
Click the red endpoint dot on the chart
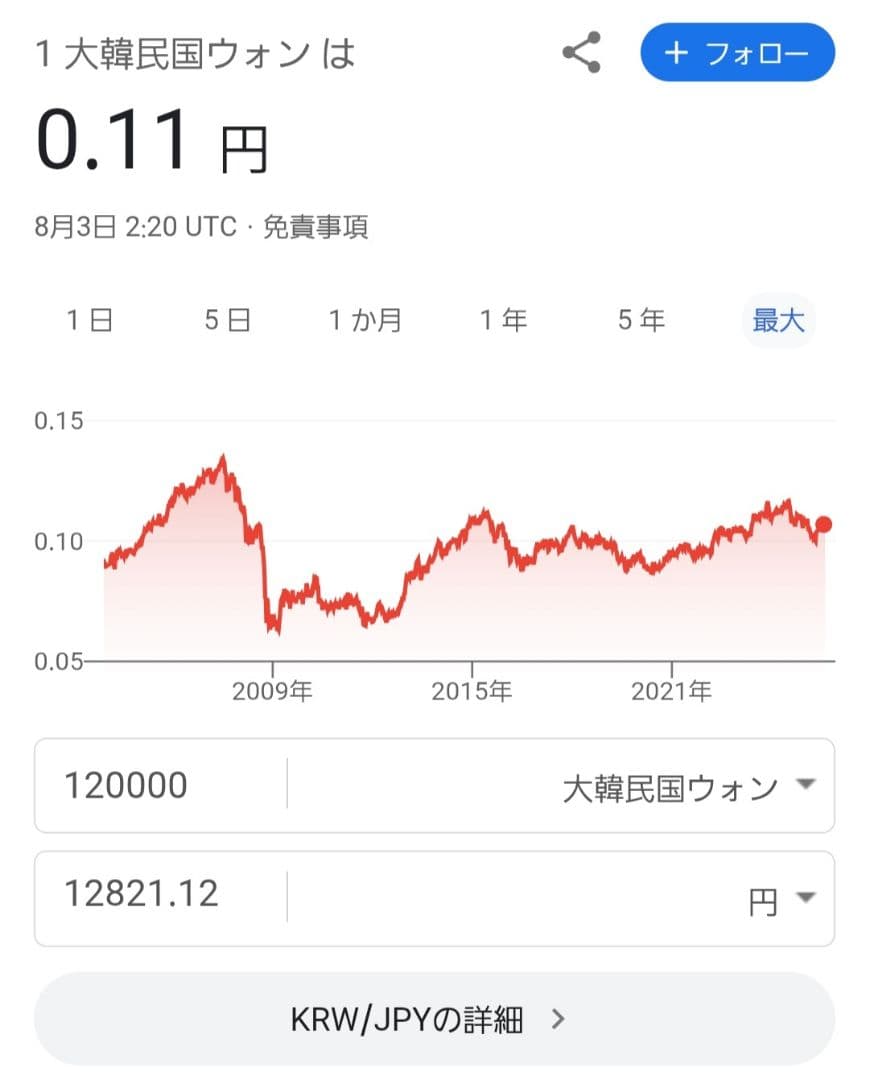coord(821,523)
